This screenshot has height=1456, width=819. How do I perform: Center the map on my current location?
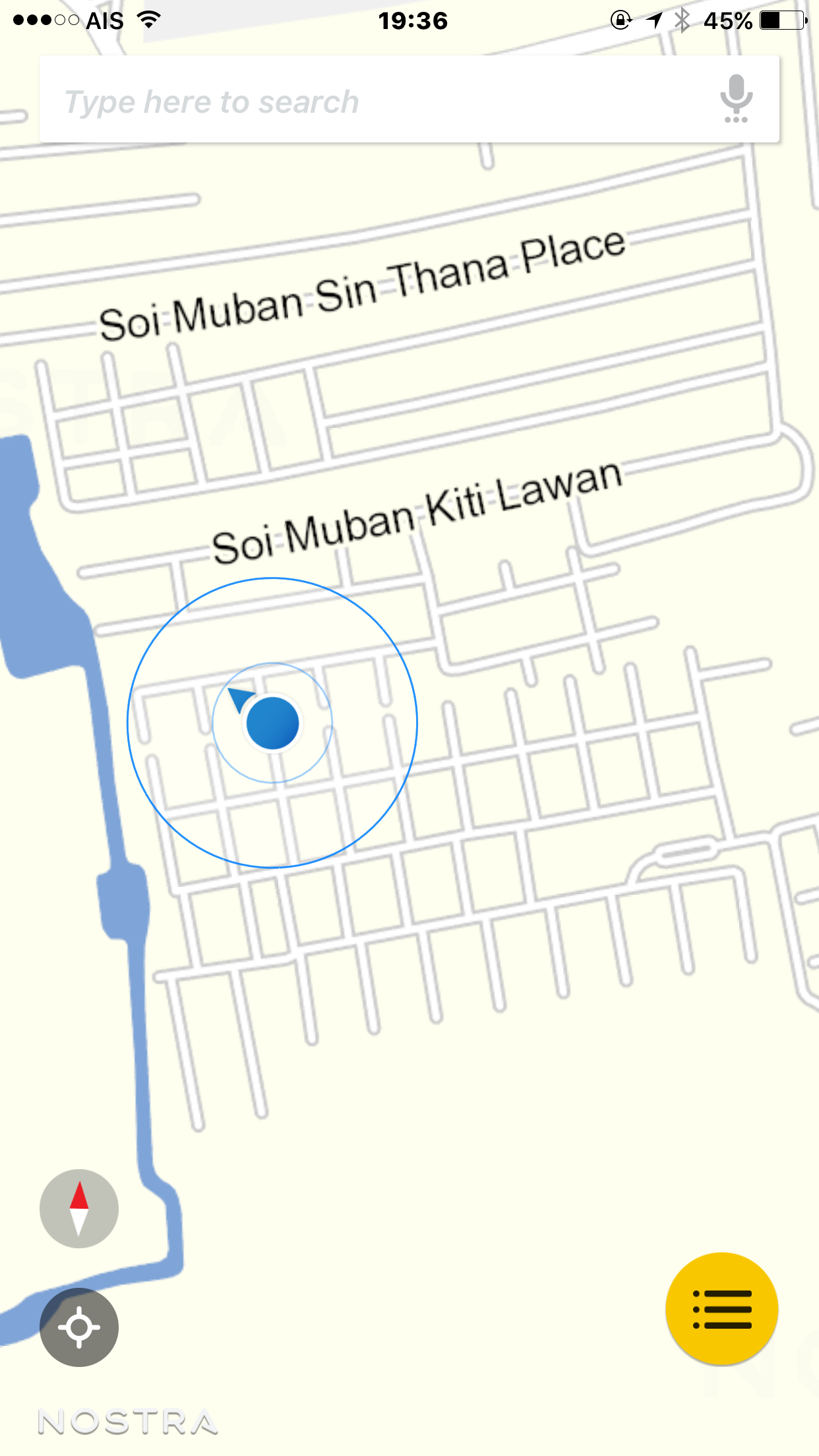pyautogui.click(x=79, y=1327)
